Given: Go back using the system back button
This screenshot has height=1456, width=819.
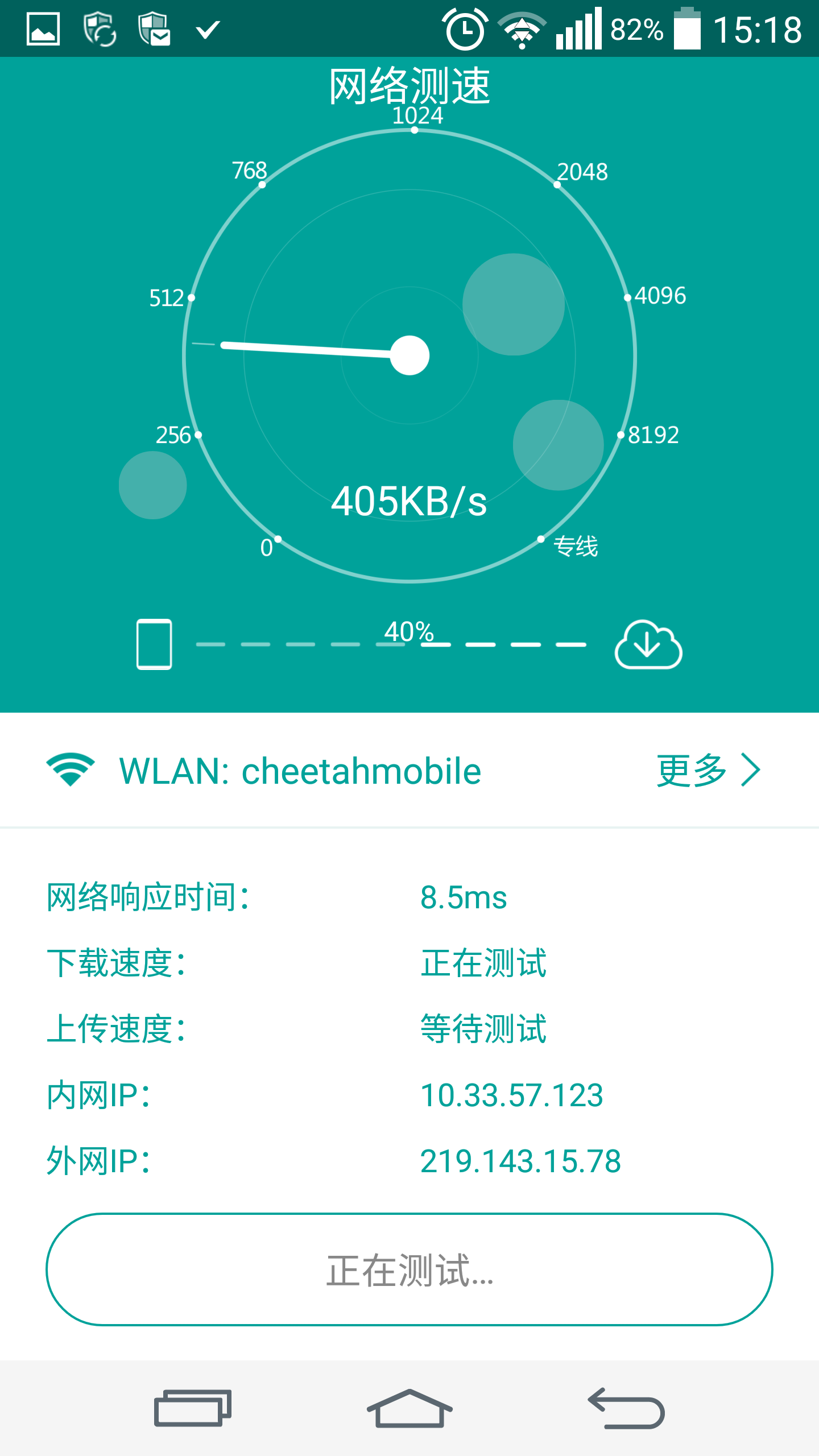Looking at the screenshot, I should pos(626,1408).
